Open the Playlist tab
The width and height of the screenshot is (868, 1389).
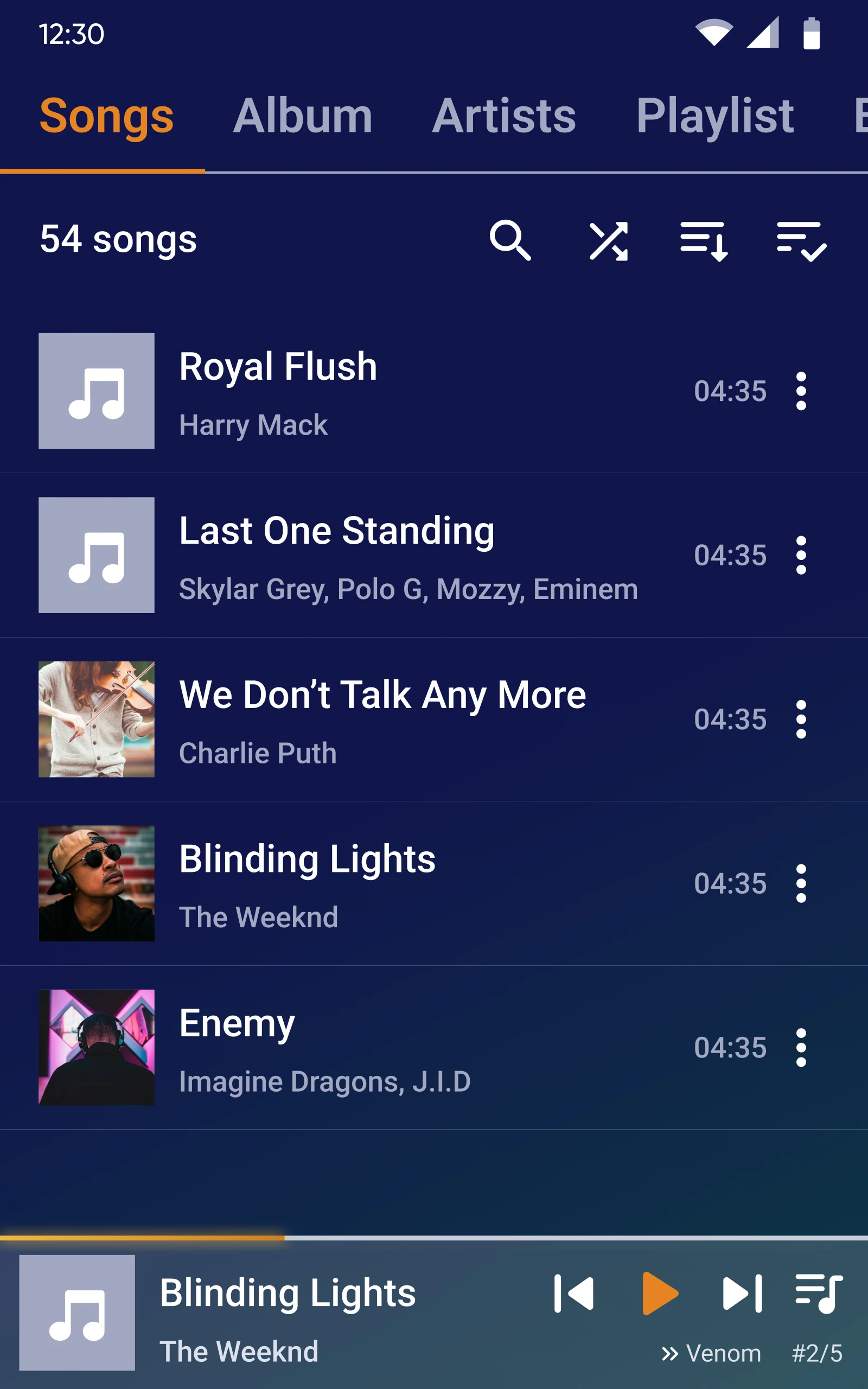714,116
